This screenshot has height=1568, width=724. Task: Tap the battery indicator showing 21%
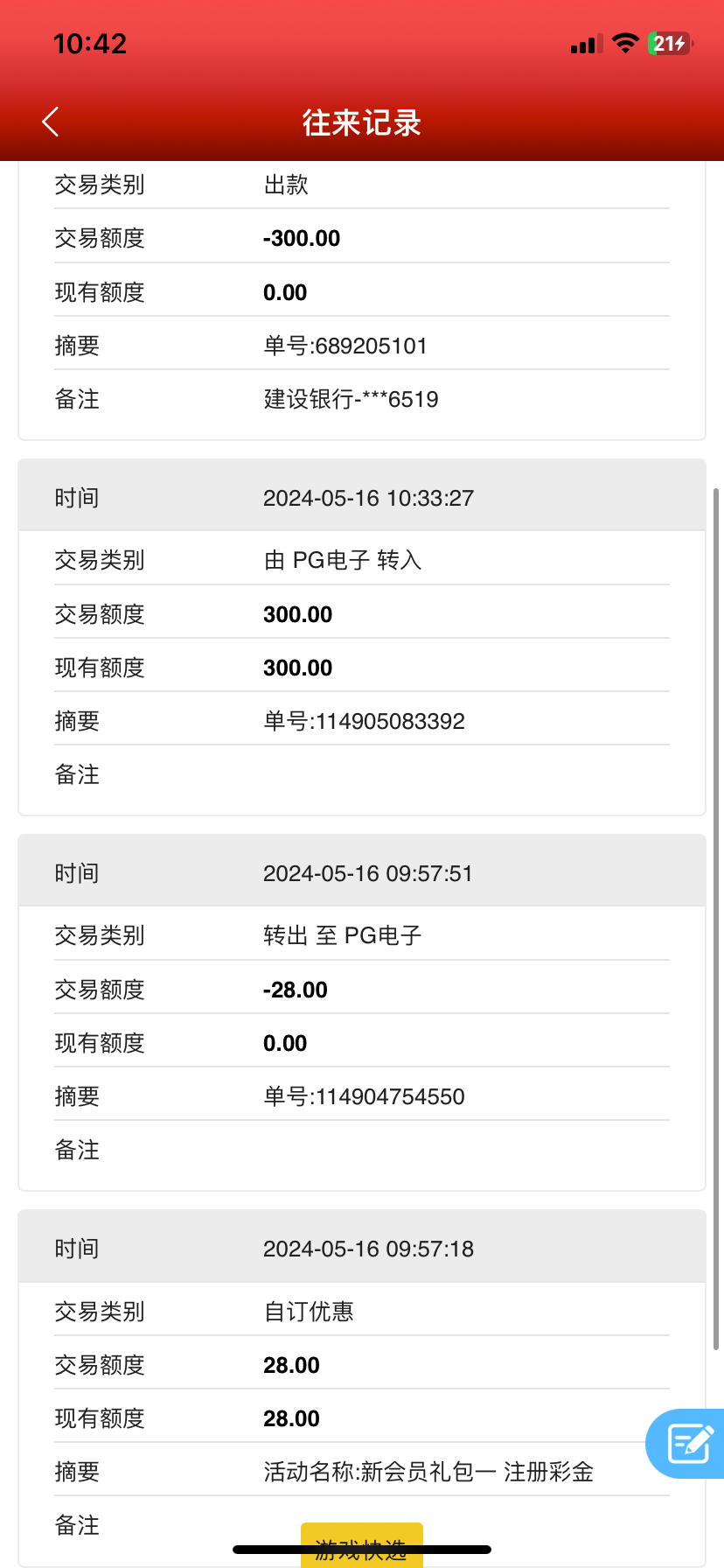tap(669, 43)
